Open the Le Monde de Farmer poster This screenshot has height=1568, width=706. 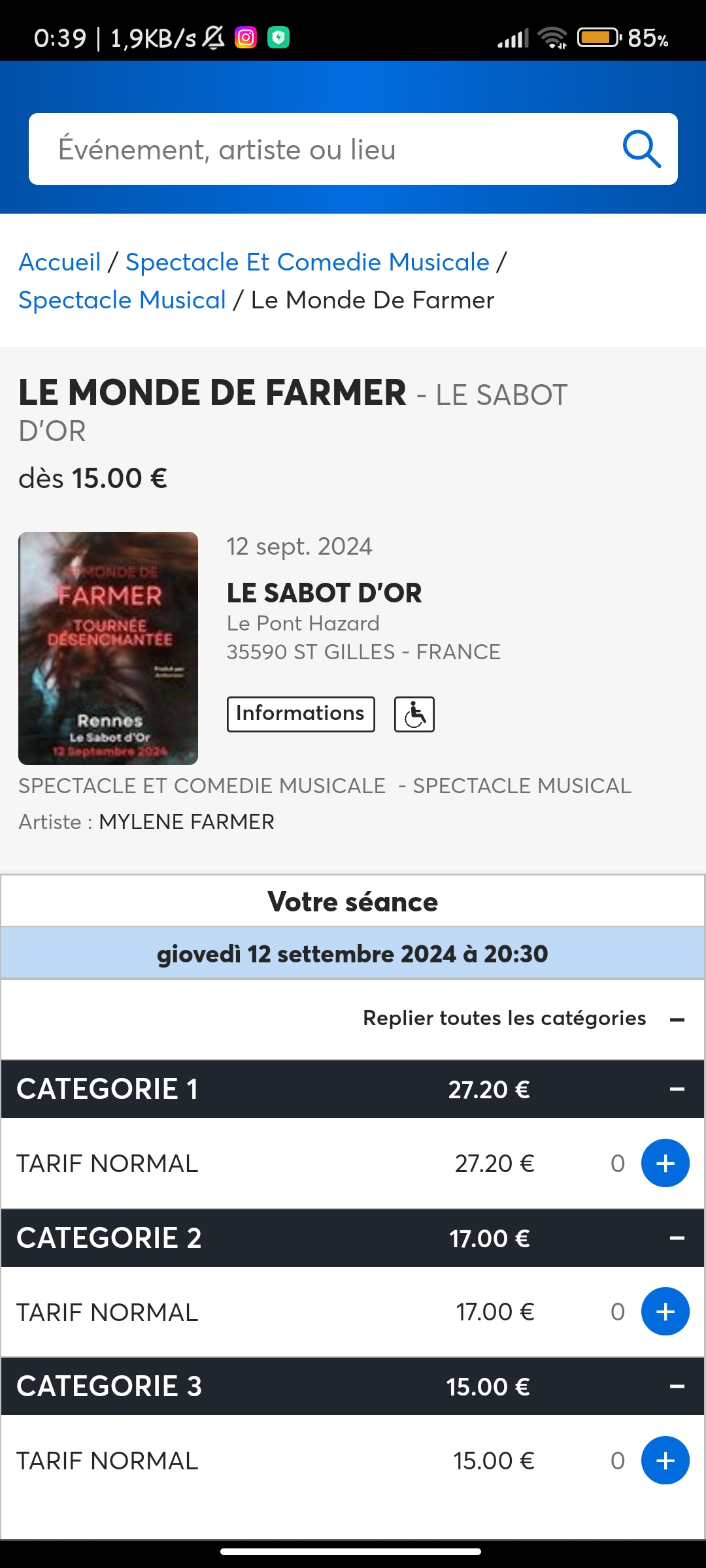tap(108, 648)
